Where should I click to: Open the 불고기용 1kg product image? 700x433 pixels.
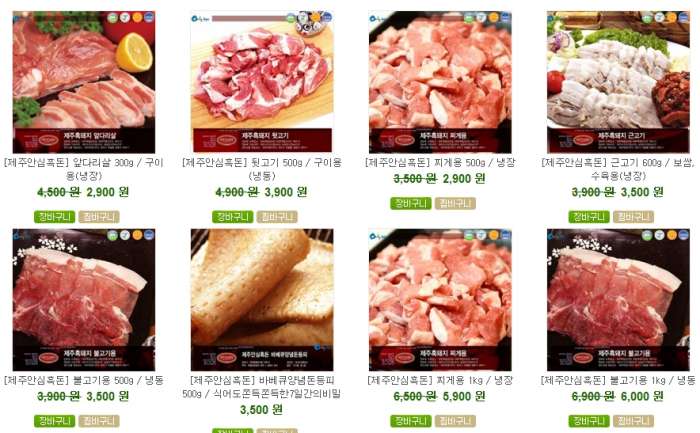617,300
